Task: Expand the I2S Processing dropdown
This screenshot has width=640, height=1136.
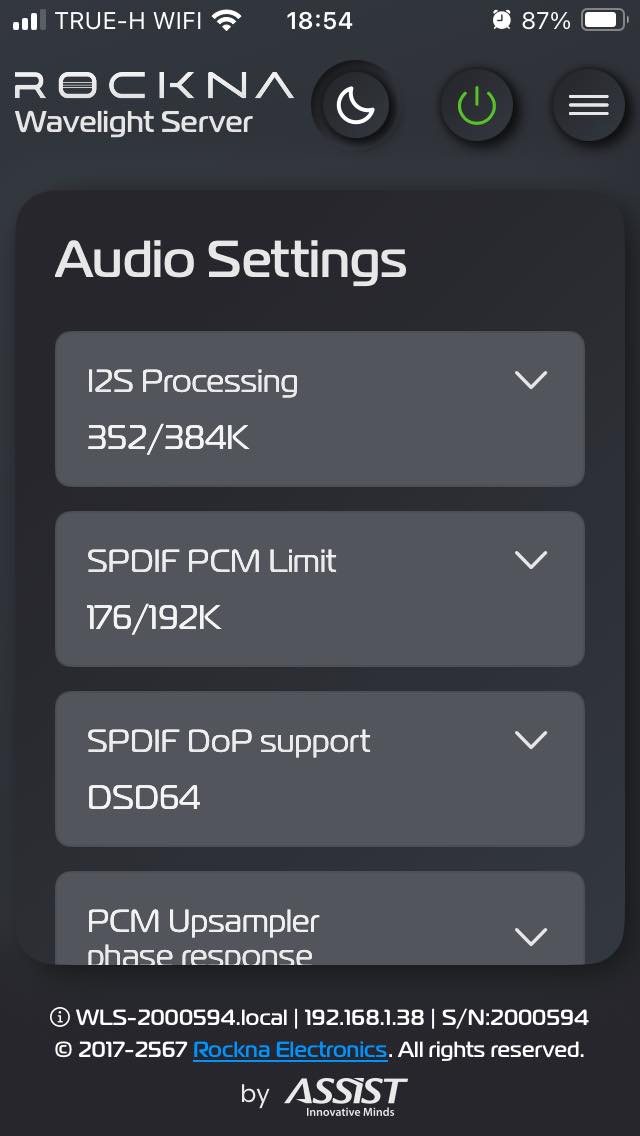Action: coord(320,409)
